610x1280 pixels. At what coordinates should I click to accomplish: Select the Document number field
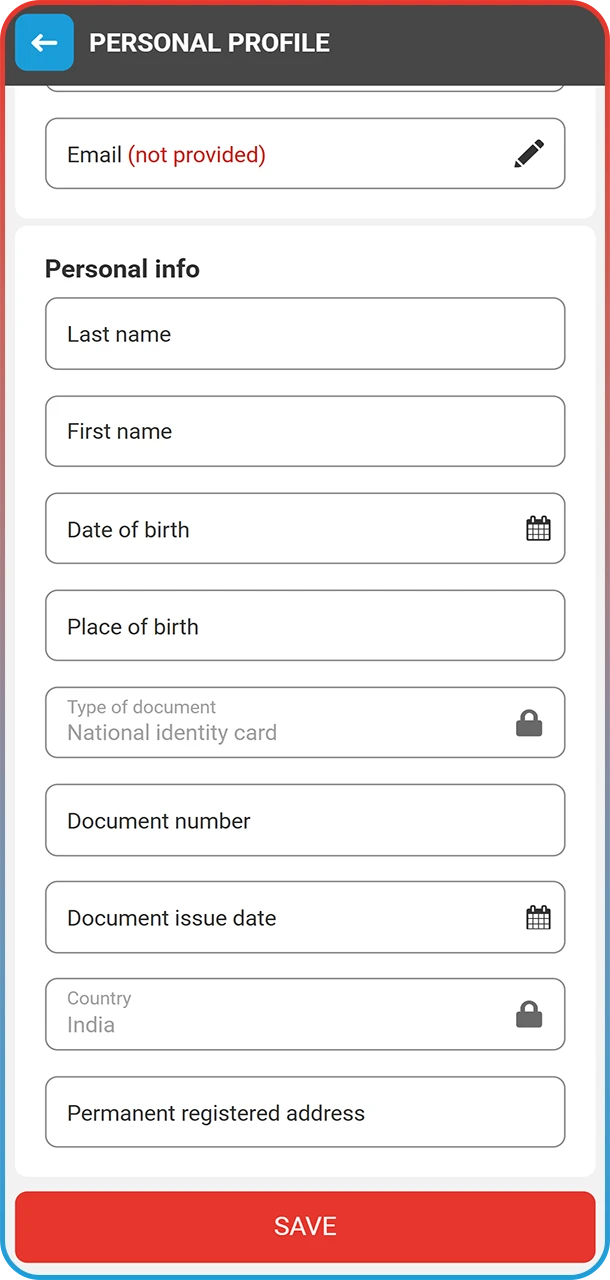tap(305, 820)
